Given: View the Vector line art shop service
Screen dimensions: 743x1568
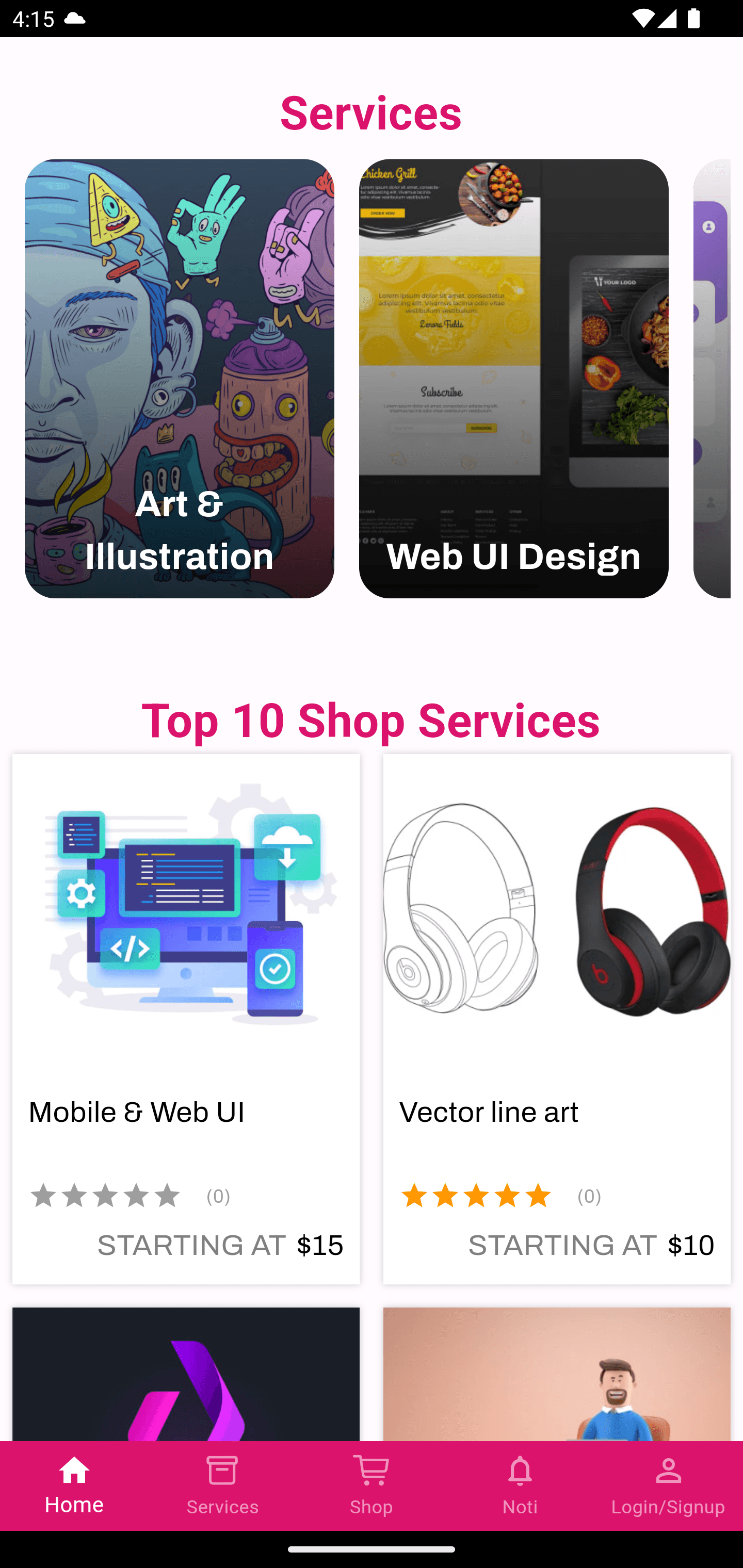Looking at the screenshot, I should coord(557,1018).
